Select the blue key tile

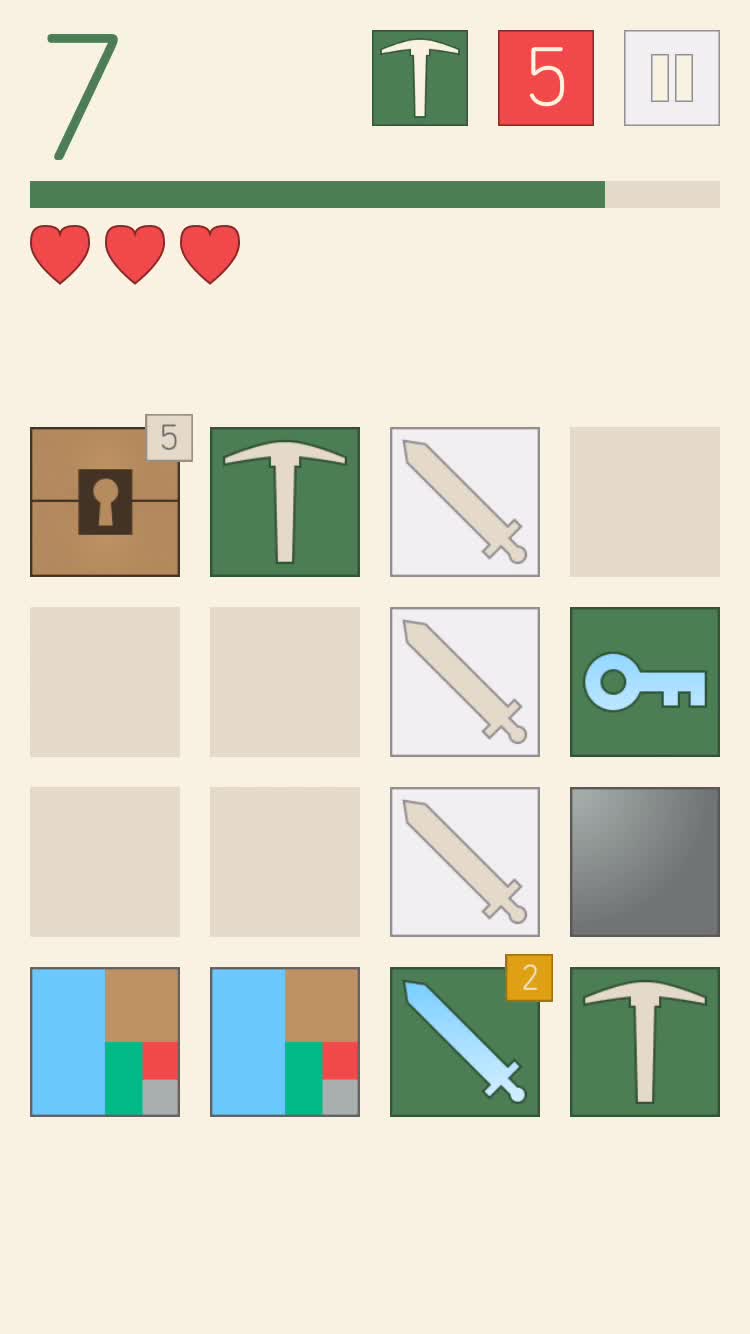pyautogui.click(x=645, y=682)
